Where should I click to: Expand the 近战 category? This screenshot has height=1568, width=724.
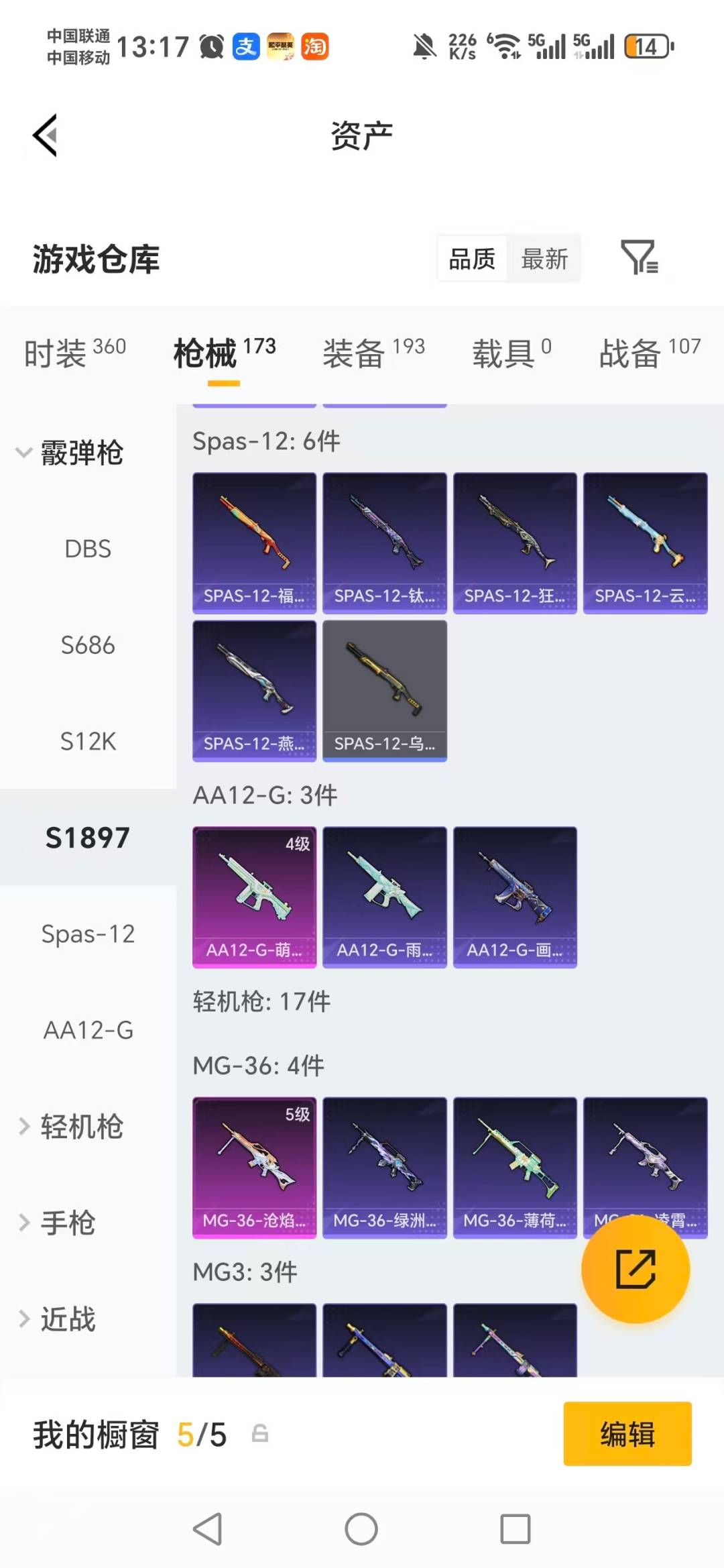coord(57,1319)
